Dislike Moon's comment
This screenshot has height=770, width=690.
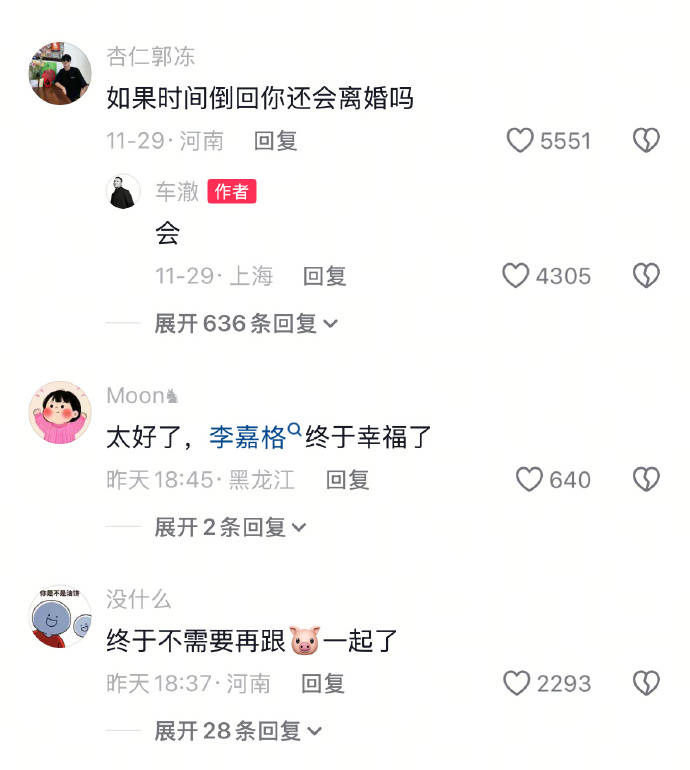pos(646,480)
